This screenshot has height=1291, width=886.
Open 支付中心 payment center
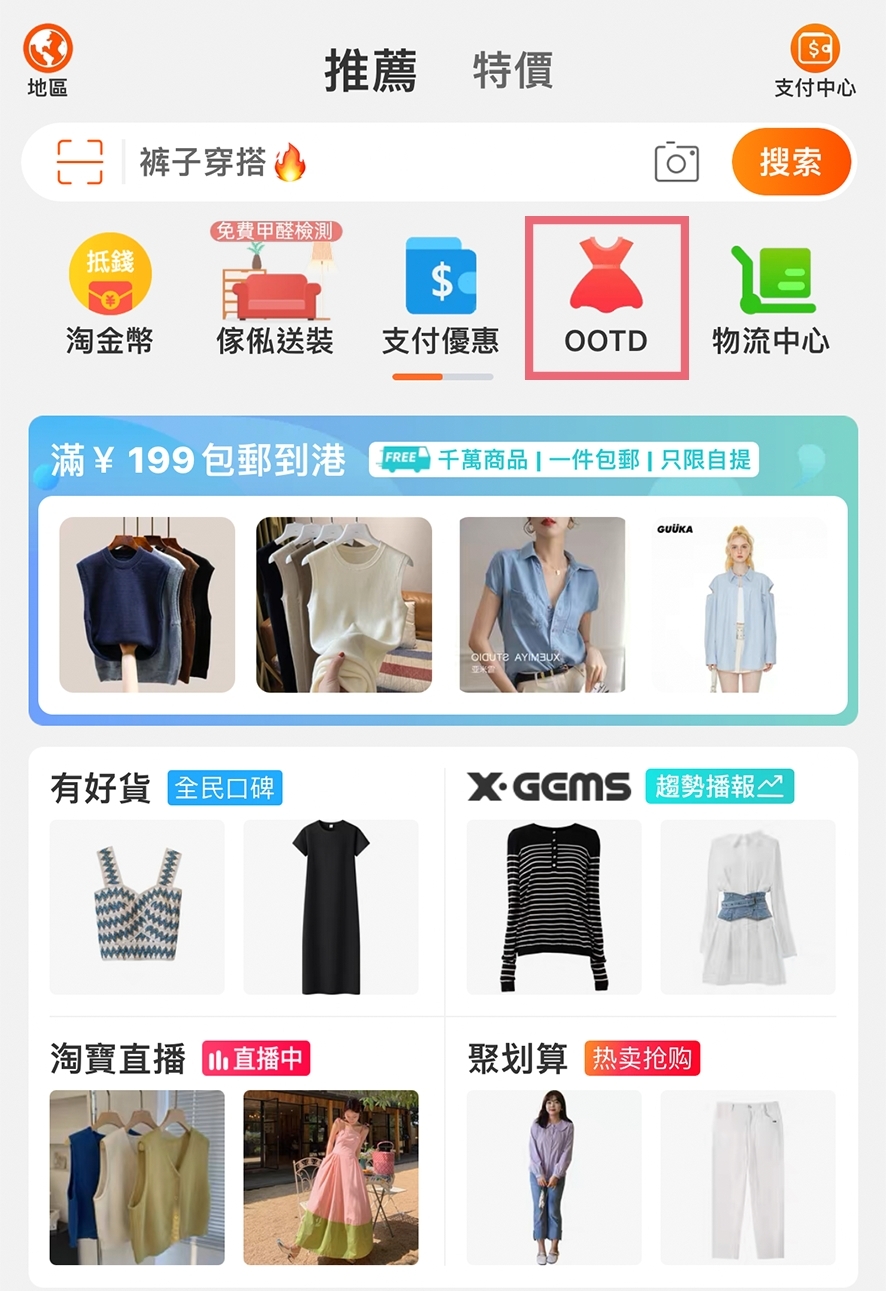point(814,60)
